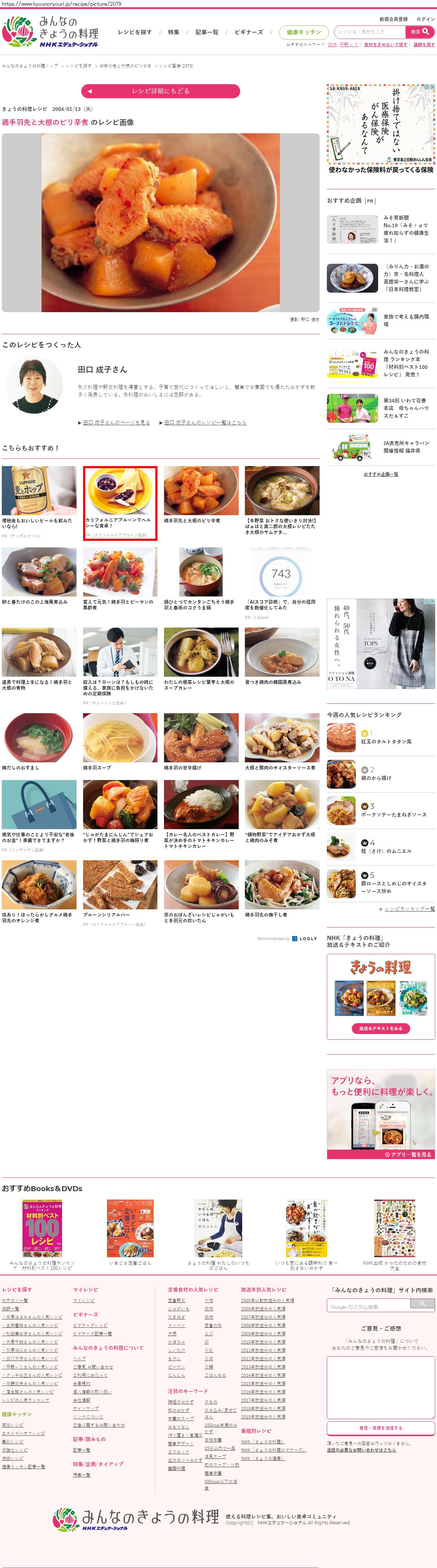Image resolution: width=437 pixels, height=1568 pixels.
Task: Open the レシピランキング一覧 link
Action: point(409,909)
